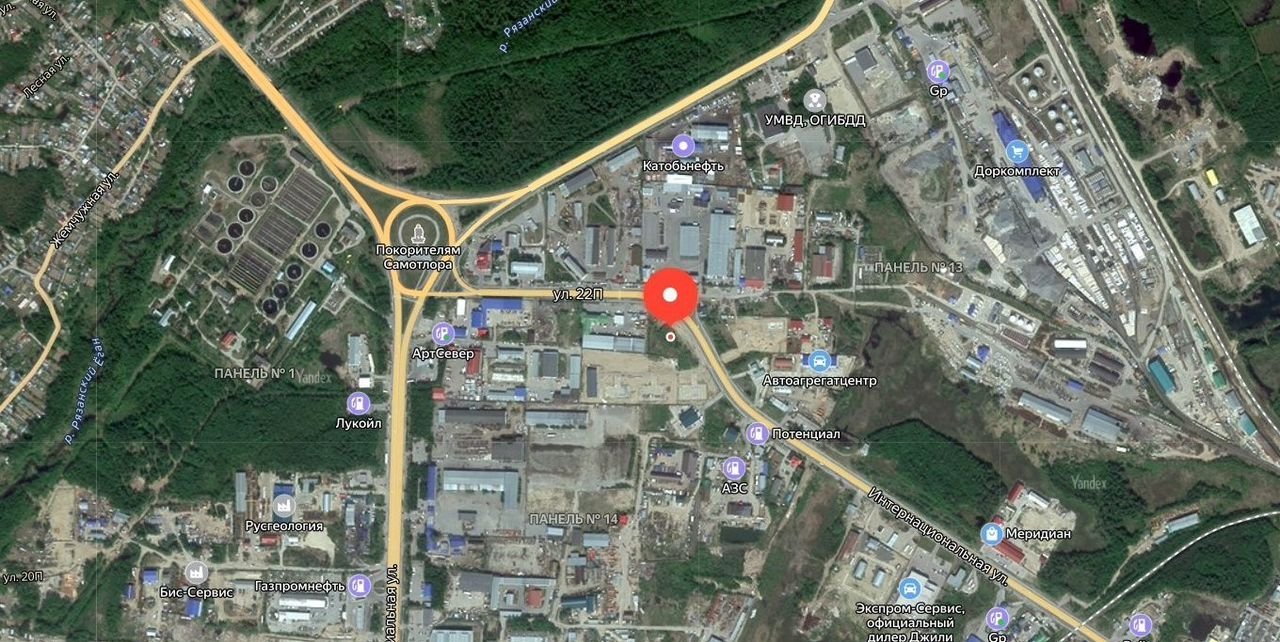Open the Доркомплект shop marker
This screenshot has width=1280, height=642.
pyautogui.click(x=1018, y=152)
